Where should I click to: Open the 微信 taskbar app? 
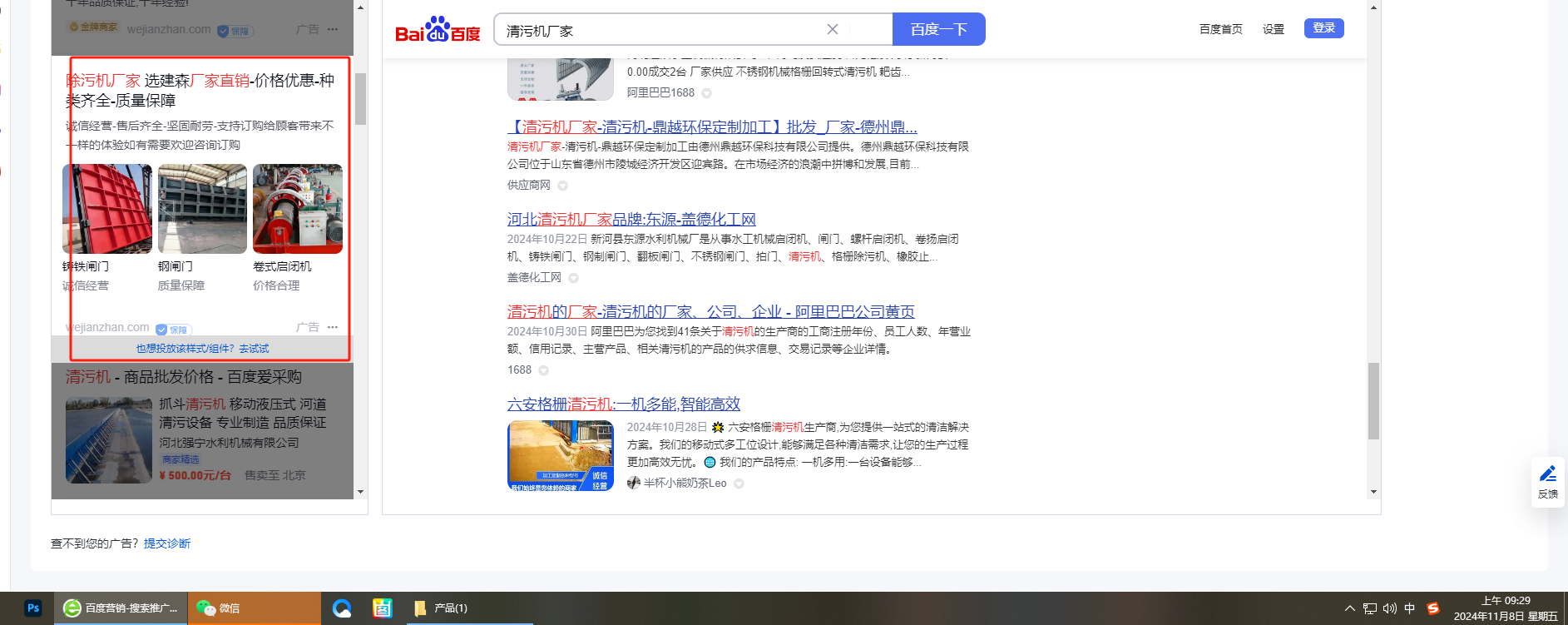click(220, 608)
